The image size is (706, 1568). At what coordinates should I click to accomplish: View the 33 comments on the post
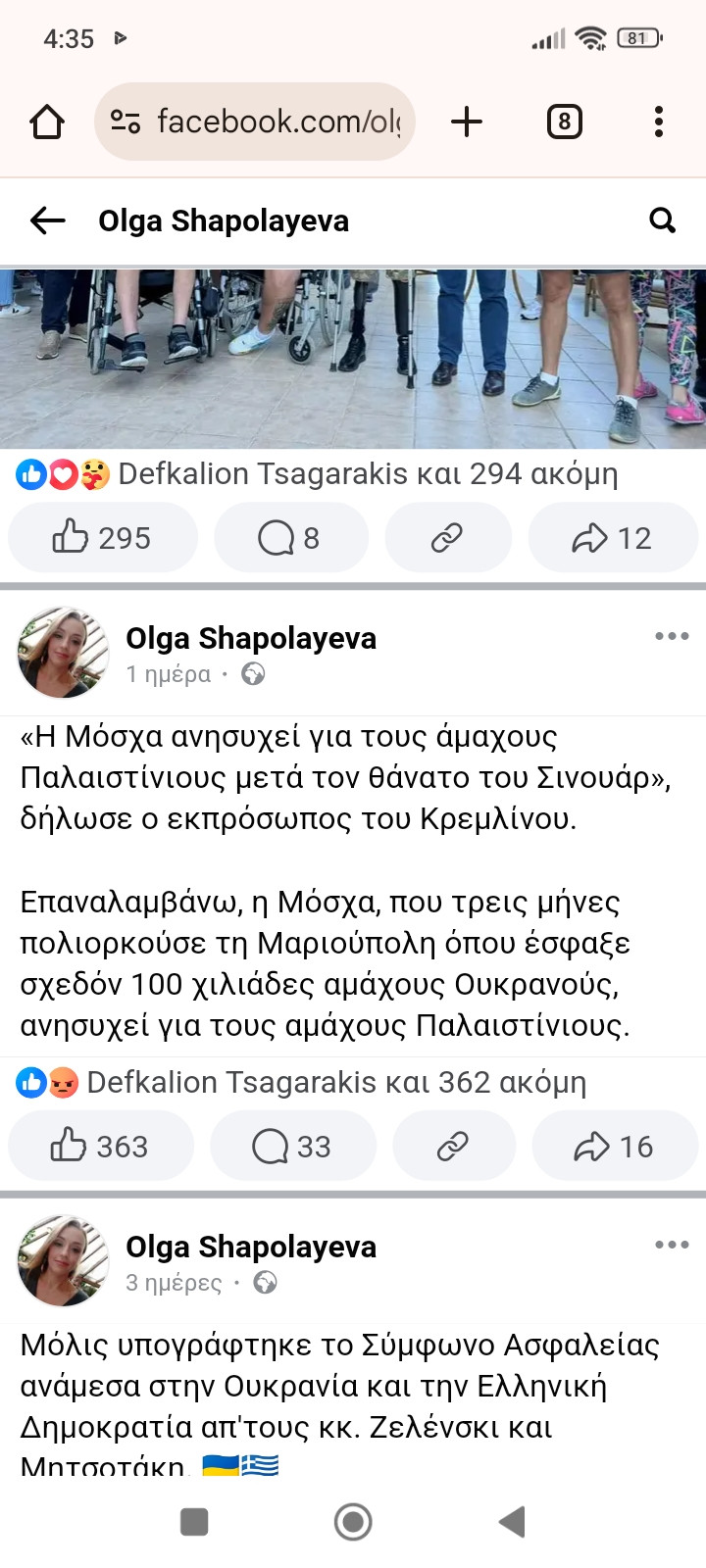[292, 1147]
